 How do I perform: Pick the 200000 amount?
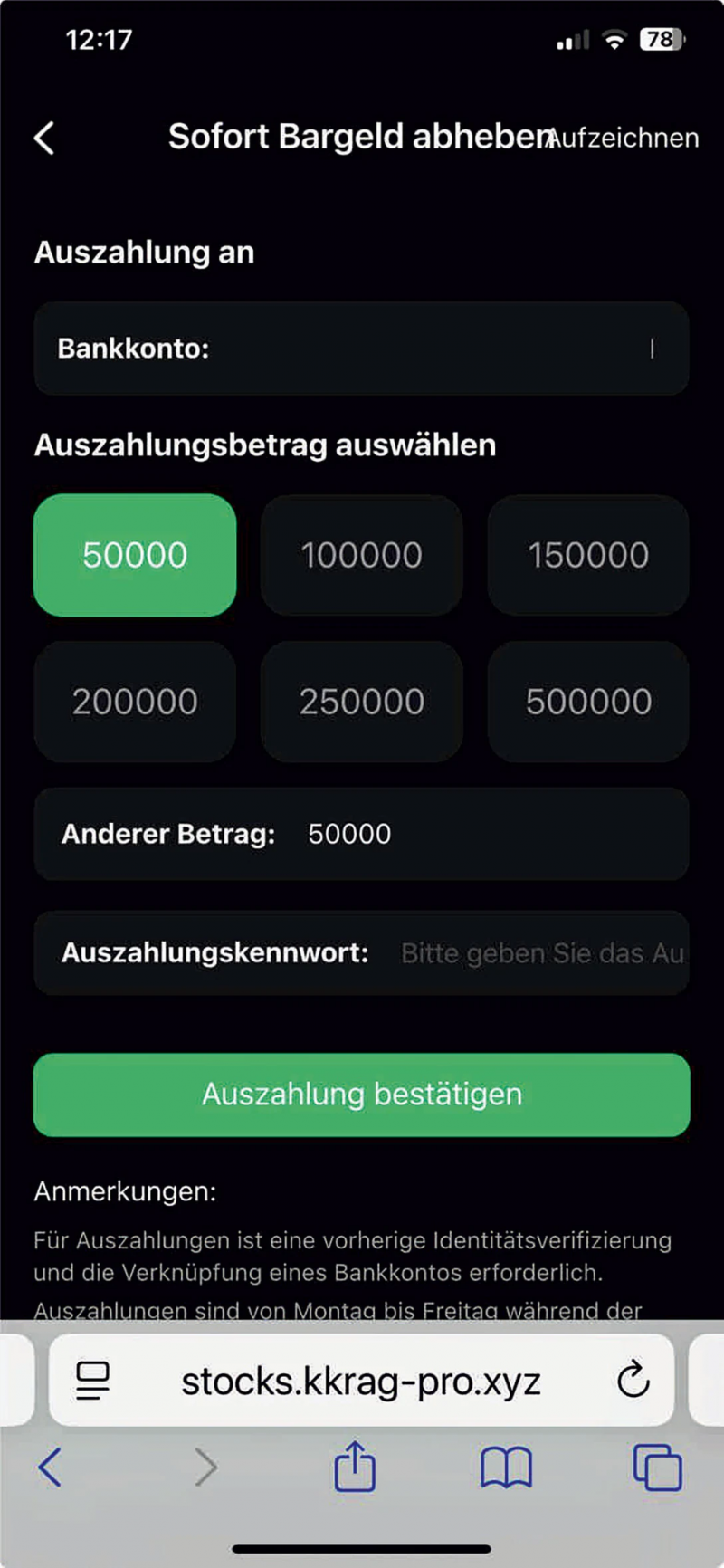tap(135, 702)
